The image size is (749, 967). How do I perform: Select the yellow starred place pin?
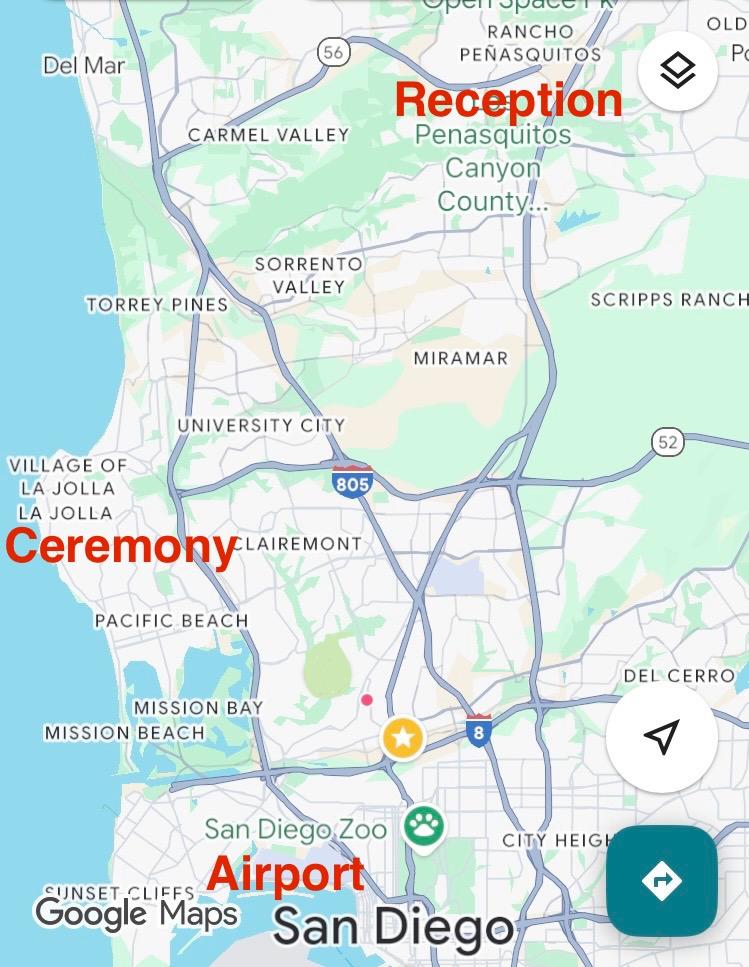pyautogui.click(x=403, y=739)
